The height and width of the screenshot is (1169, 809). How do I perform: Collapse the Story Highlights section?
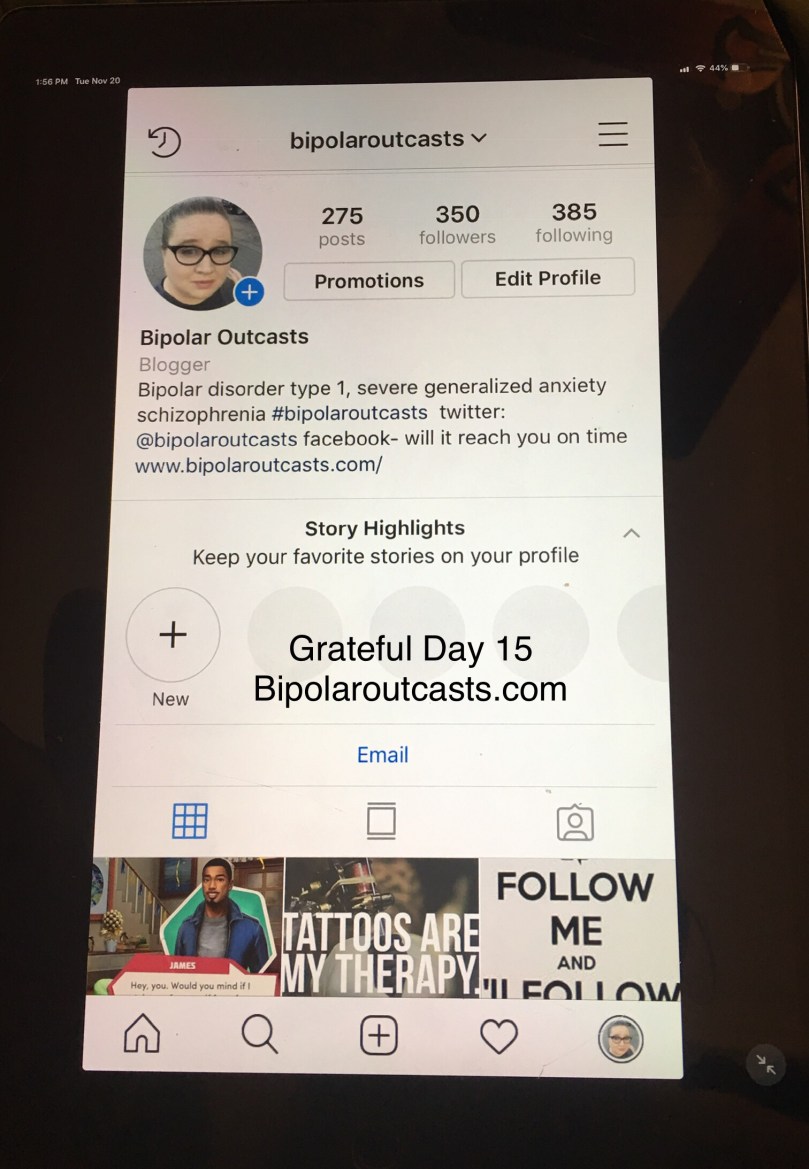pyautogui.click(x=631, y=533)
